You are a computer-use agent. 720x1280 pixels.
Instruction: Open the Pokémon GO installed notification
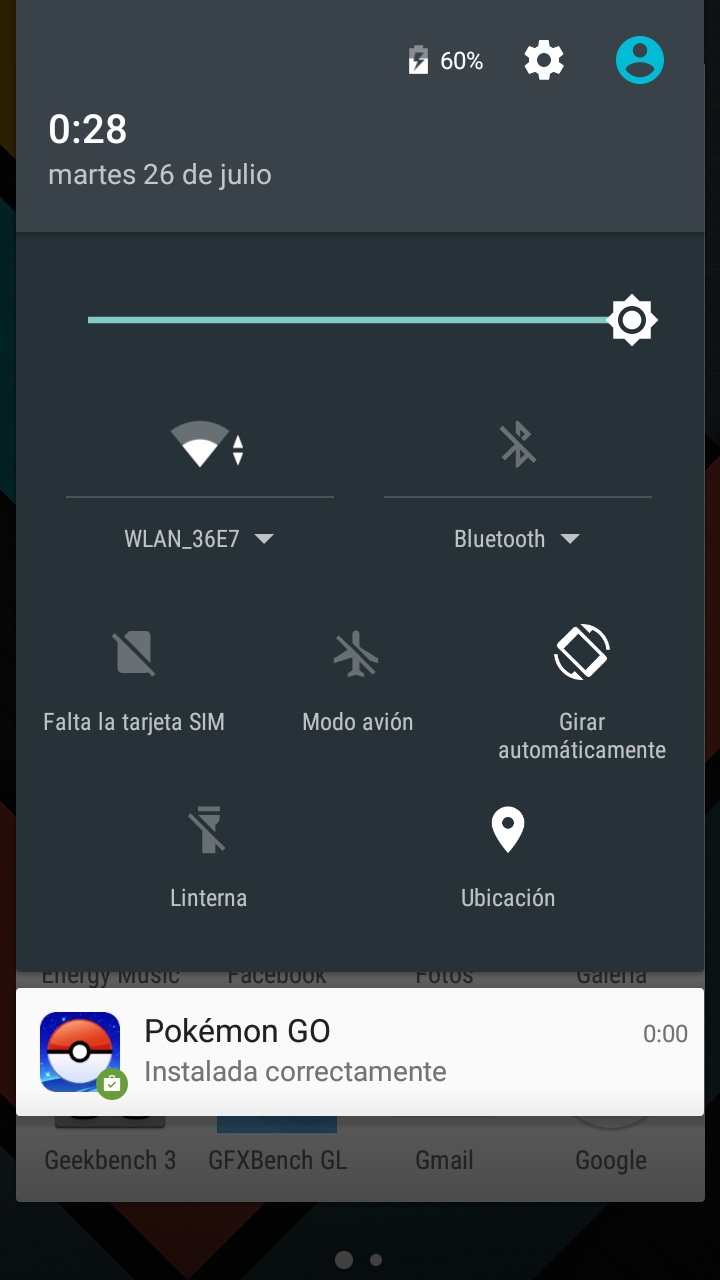[x=360, y=1051]
